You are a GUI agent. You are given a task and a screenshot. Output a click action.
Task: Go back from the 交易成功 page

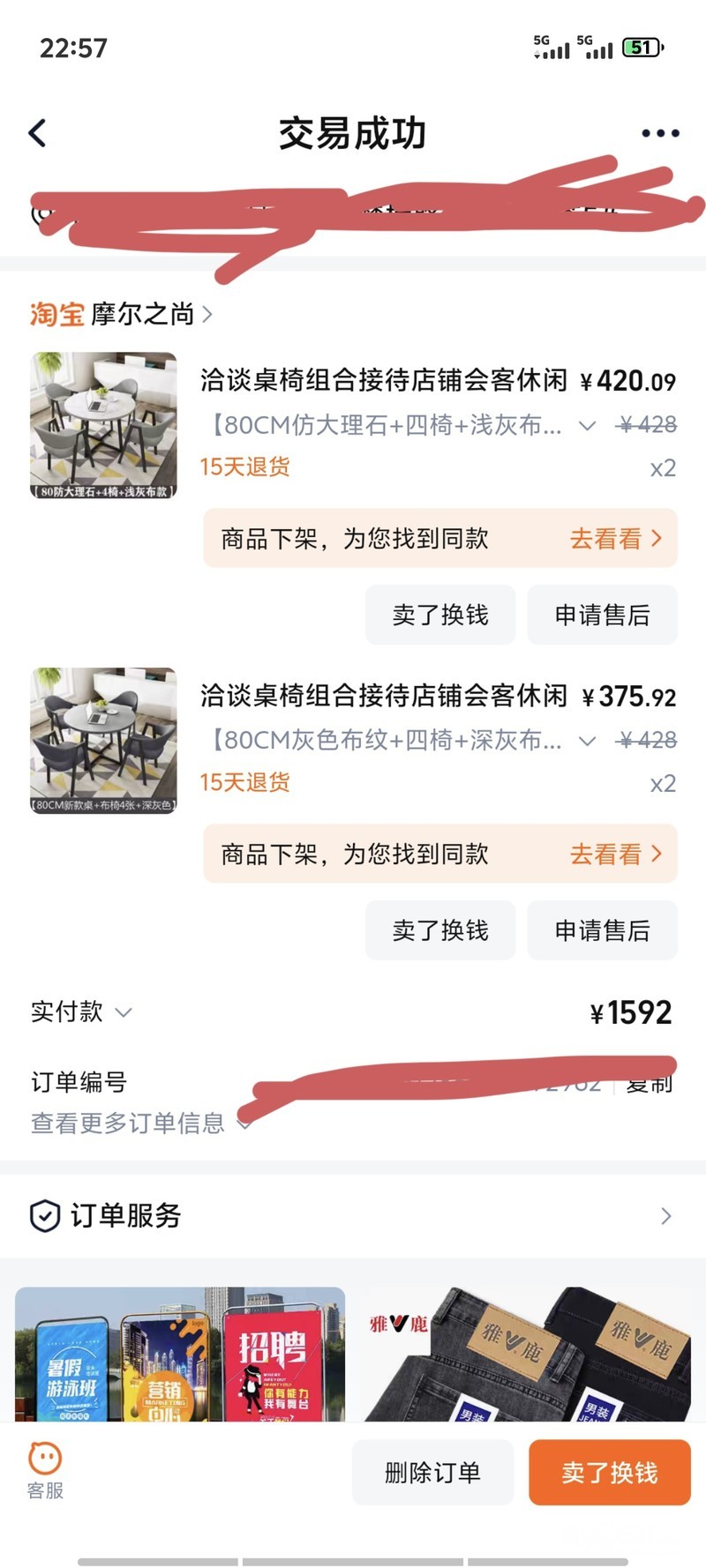pyautogui.click(x=37, y=133)
